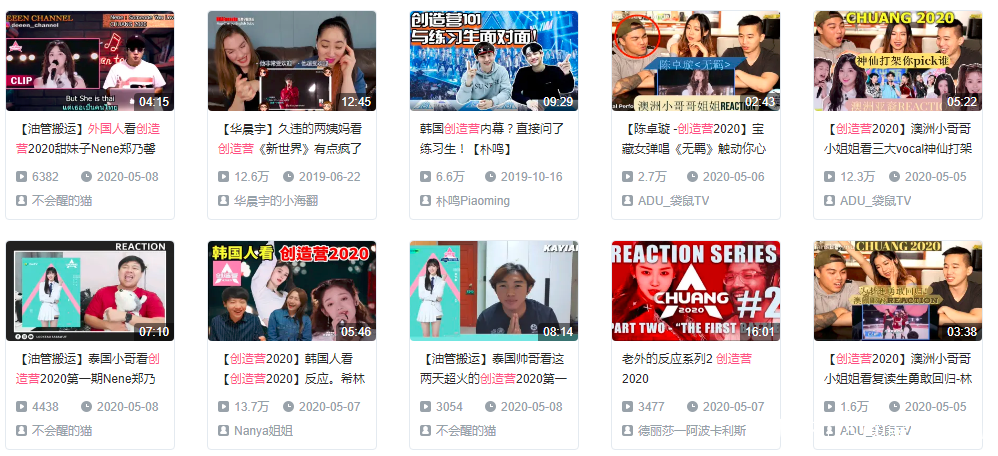The width and height of the screenshot is (998, 456).
Task: Watch the 陈卓璇 宝藏女弹唱《无羁》 reaction video
Action: pos(696,61)
